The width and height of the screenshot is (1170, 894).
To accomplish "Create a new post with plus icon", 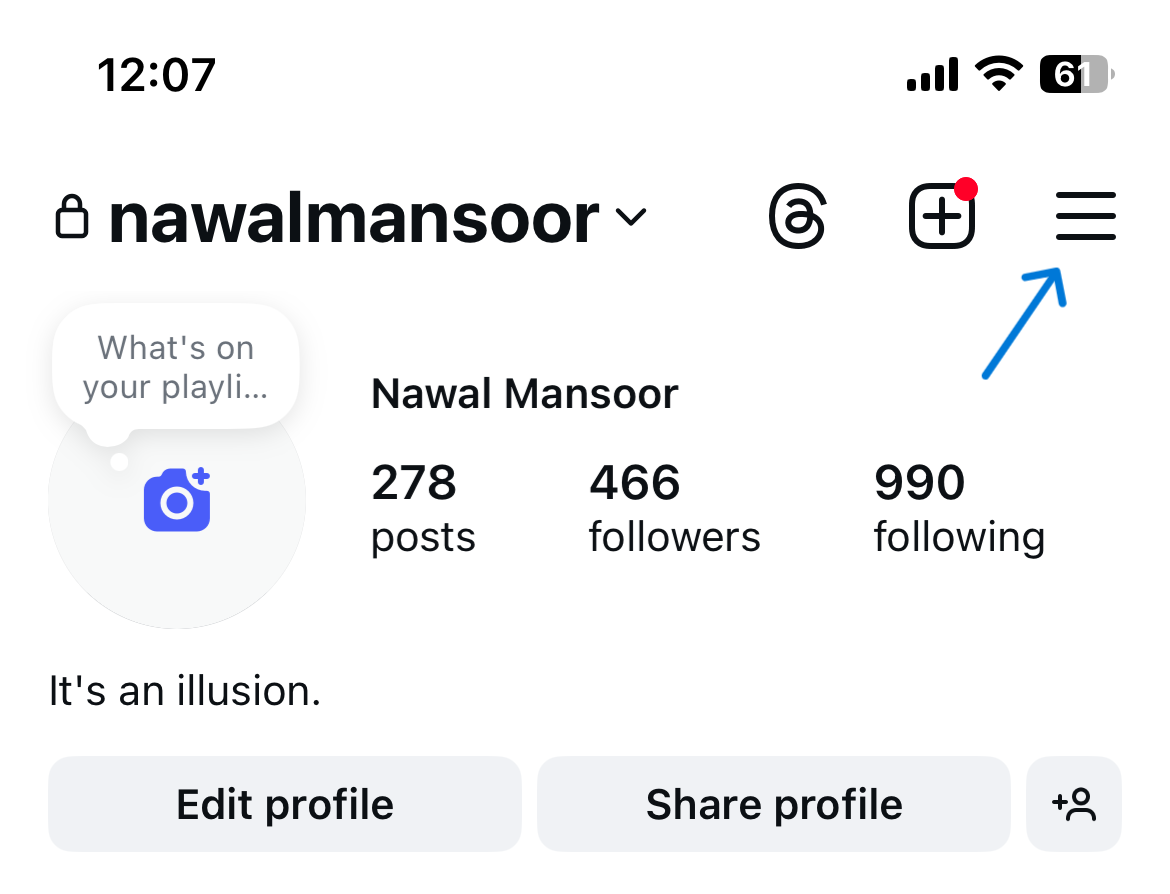I will coord(941,217).
